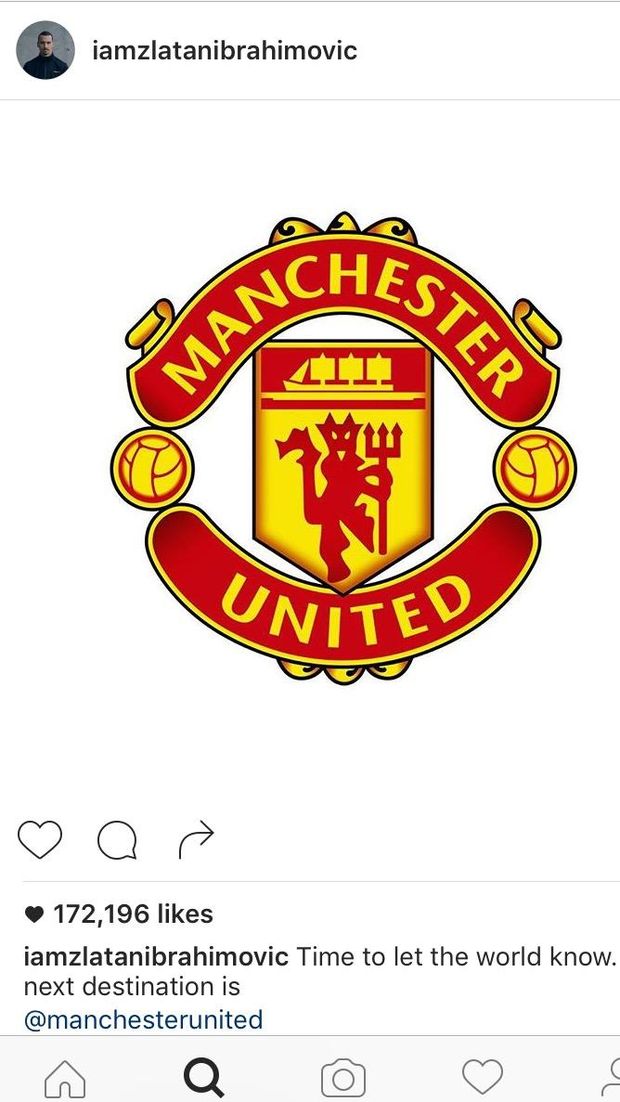This screenshot has width=620, height=1102.
Task: Share this post via the arrow icon
Action: (196, 840)
